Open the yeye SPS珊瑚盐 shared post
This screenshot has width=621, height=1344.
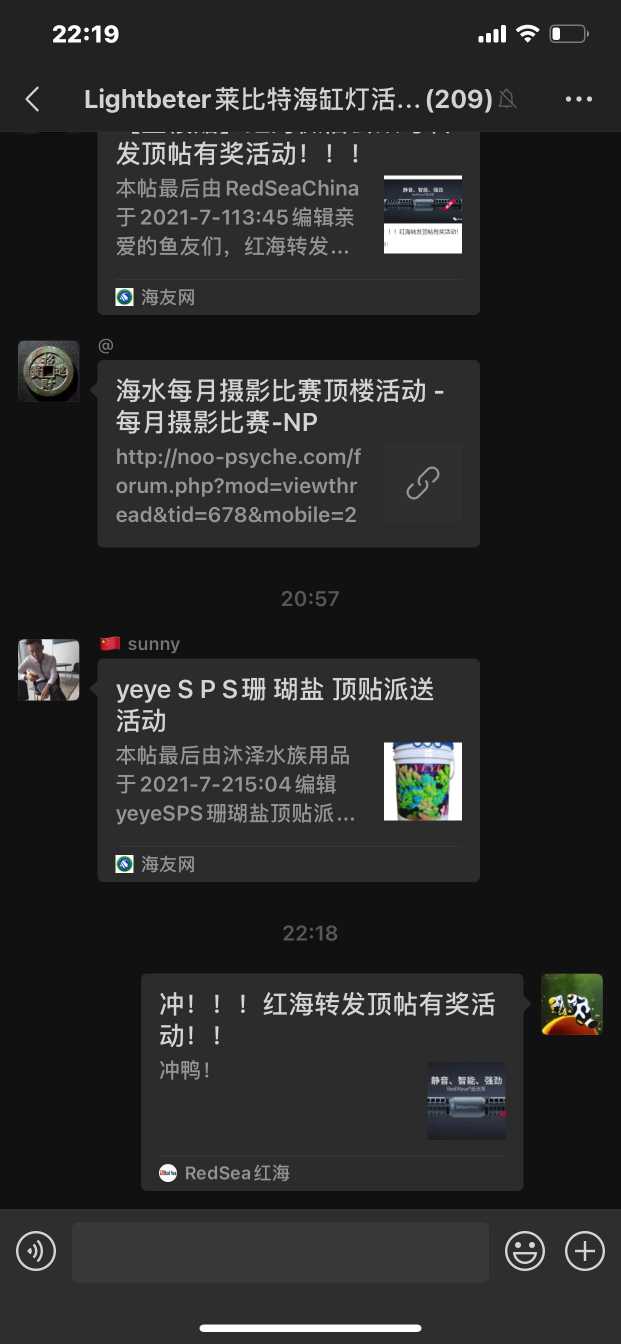point(288,768)
